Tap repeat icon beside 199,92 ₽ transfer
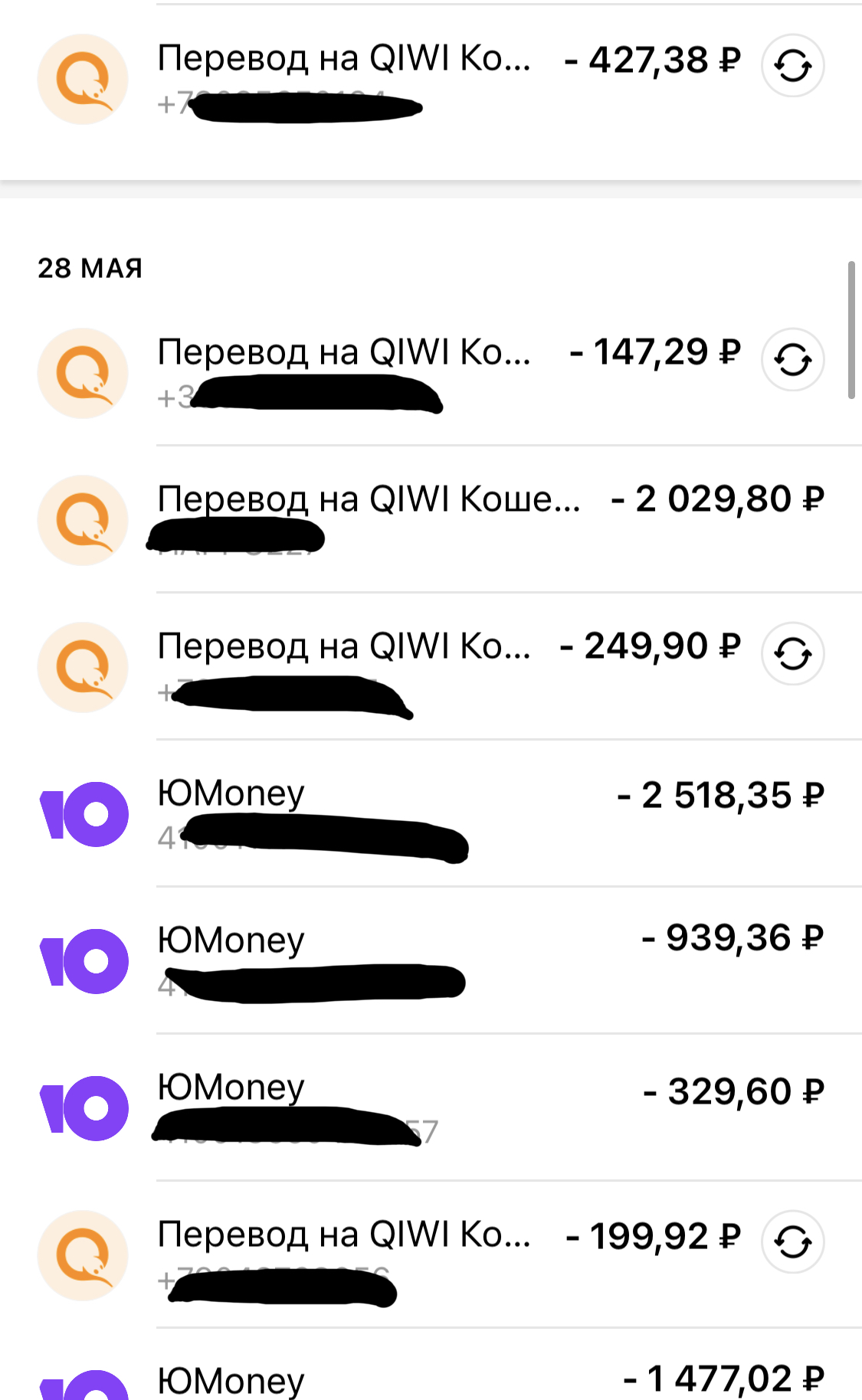 [792, 1242]
